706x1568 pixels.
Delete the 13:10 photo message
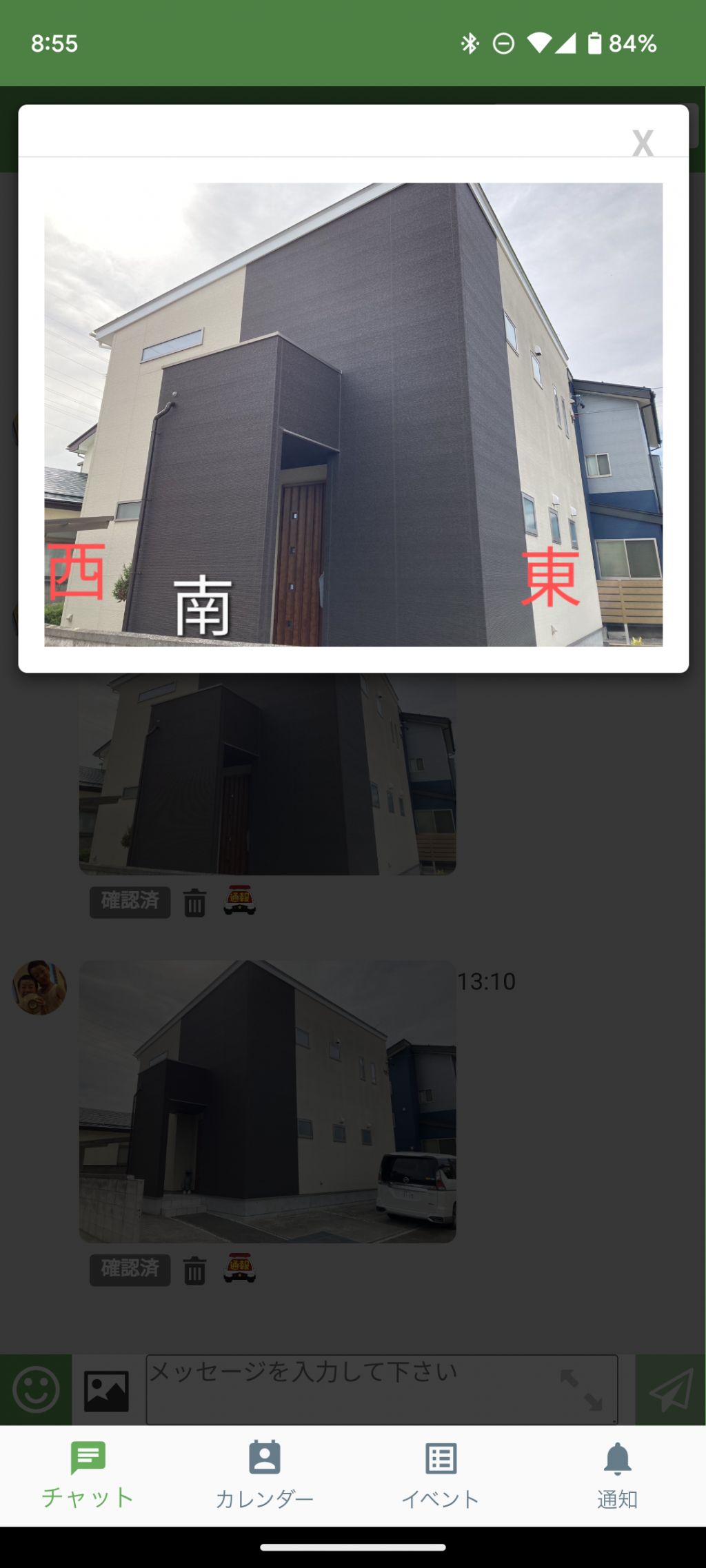194,1270
